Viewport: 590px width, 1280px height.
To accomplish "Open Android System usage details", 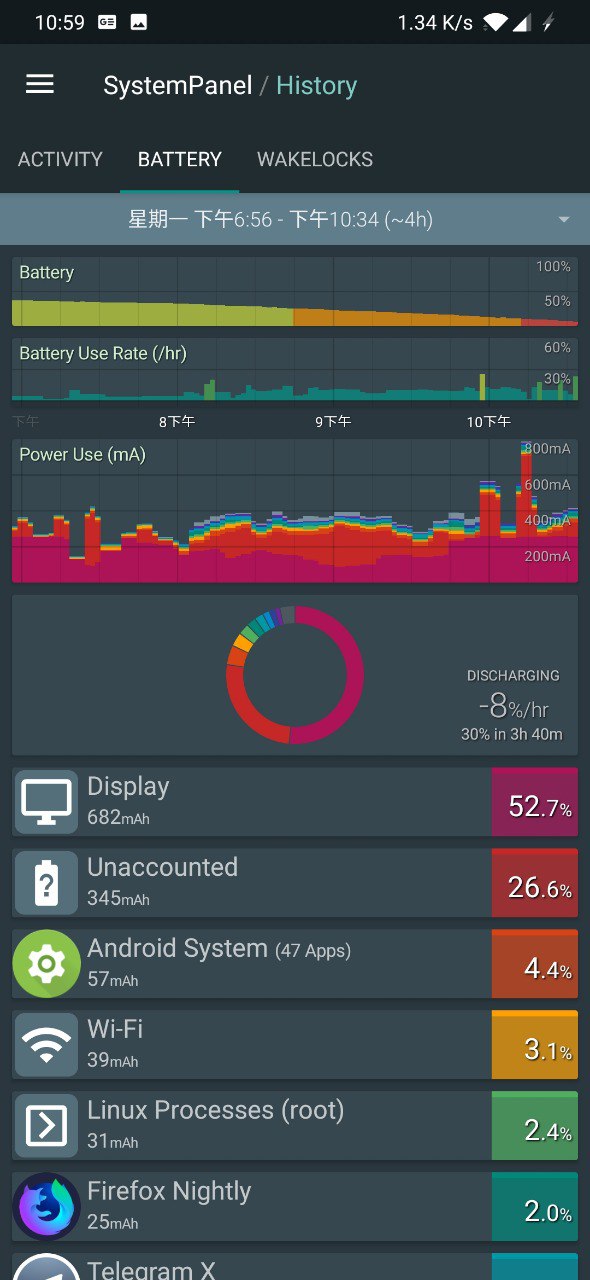I will click(295, 964).
